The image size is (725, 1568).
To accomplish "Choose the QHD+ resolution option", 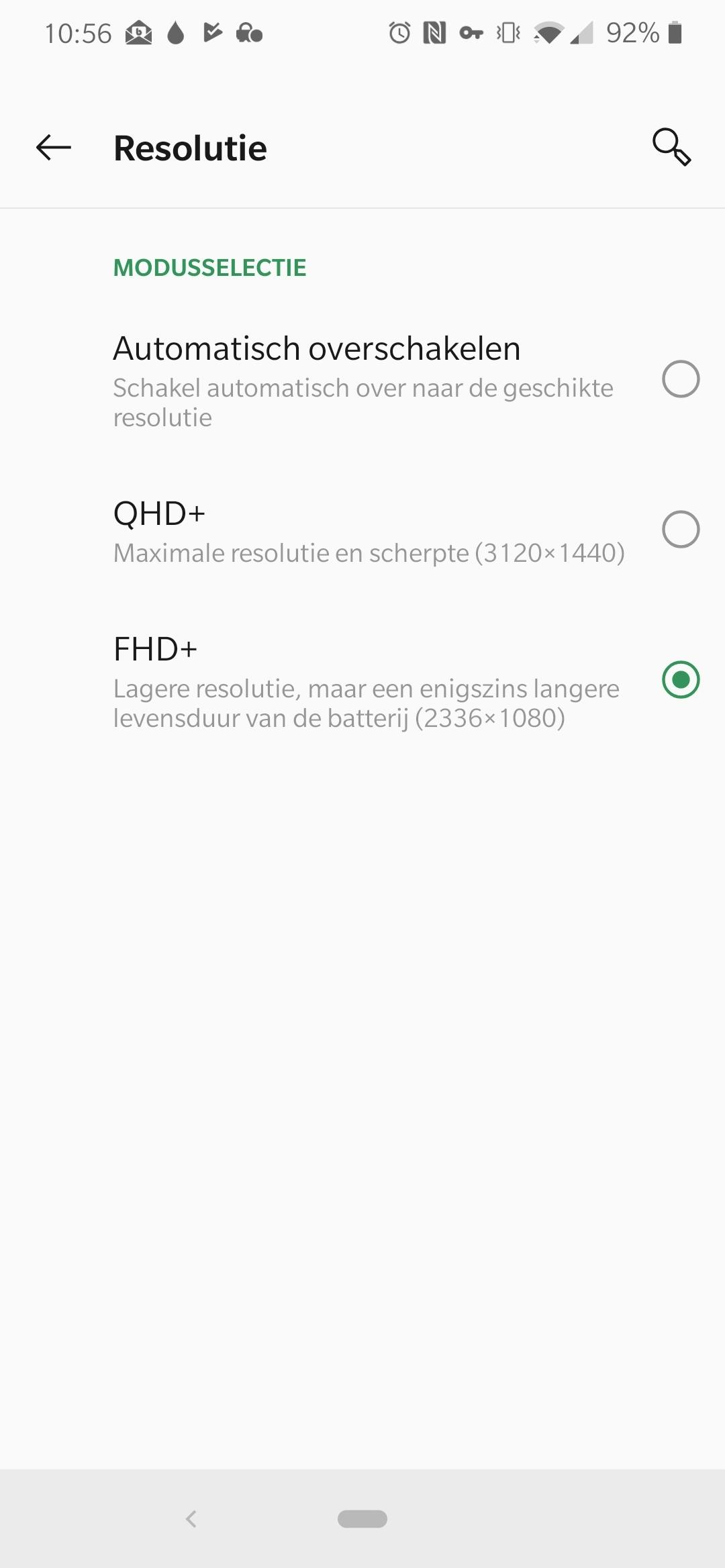I will point(680,530).
